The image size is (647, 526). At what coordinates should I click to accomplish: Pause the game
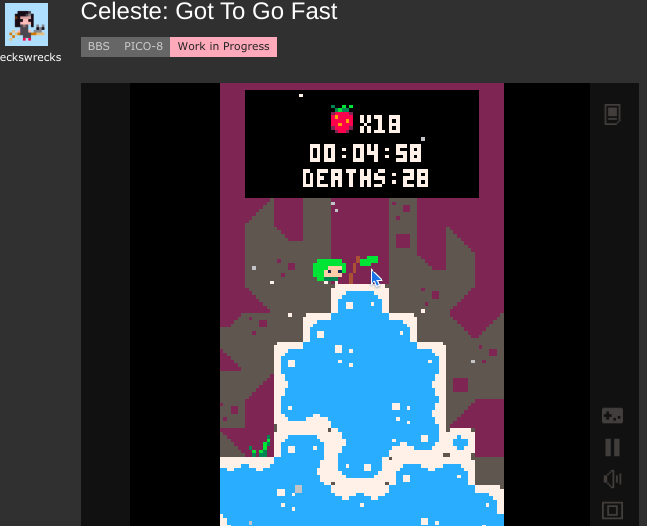(x=613, y=447)
